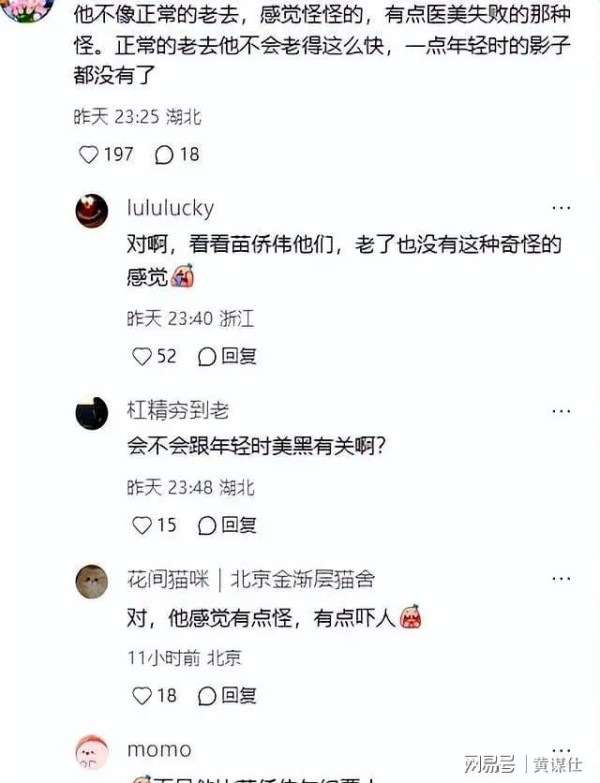This screenshot has width=600, height=783.
Task: Open 花间猫咪's profile avatar
Action: click(x=92, y=581)
